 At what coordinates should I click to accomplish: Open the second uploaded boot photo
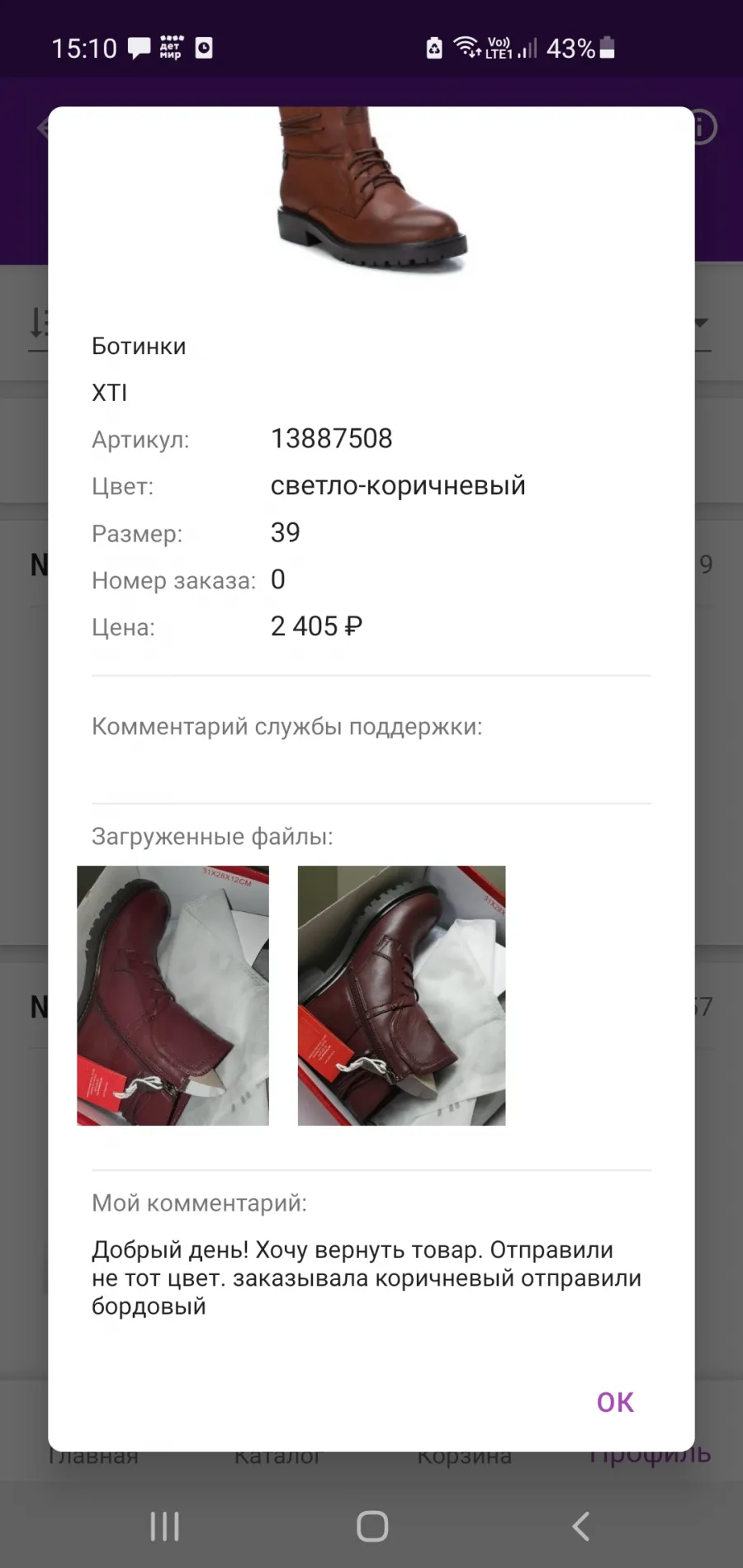(401, 995)
